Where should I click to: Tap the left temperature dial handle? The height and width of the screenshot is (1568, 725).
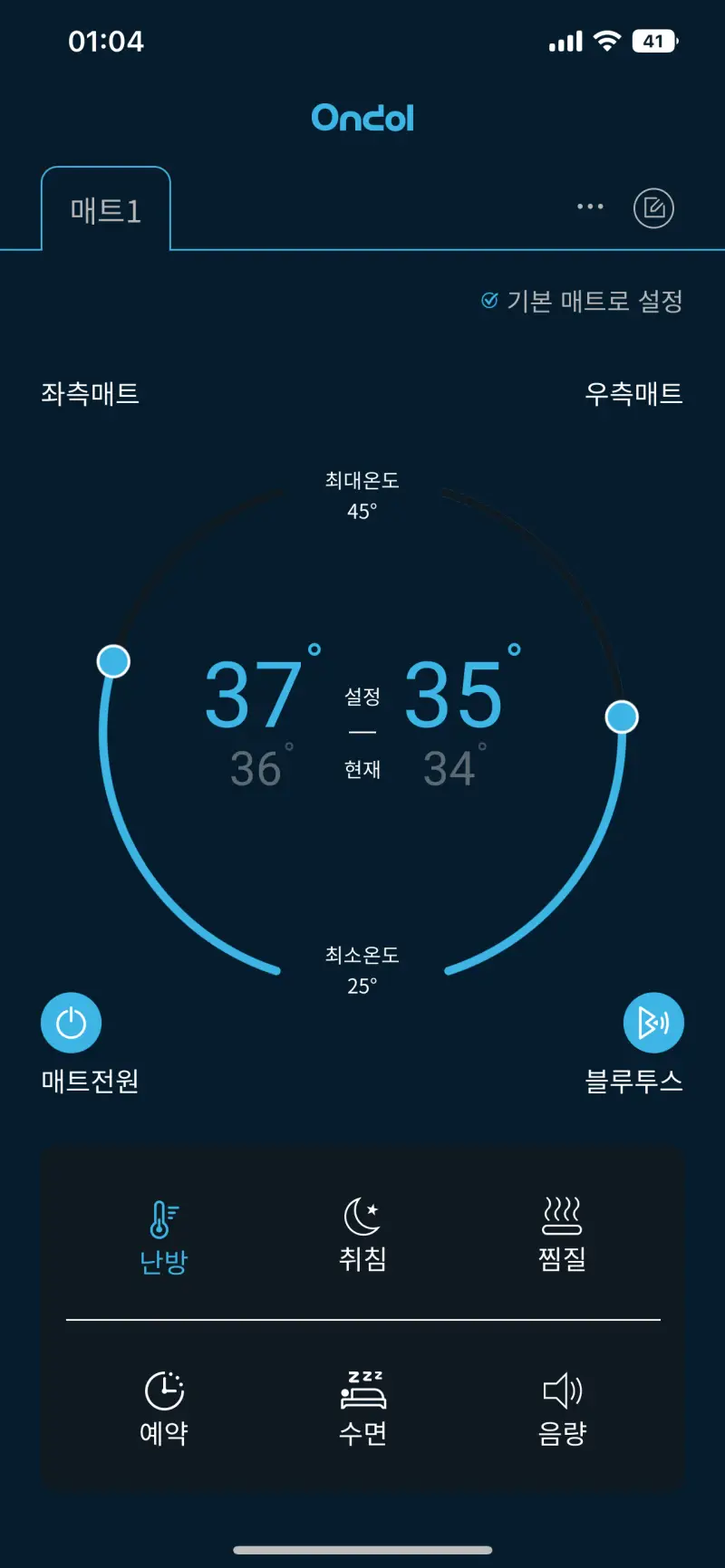tap(112, 662)
